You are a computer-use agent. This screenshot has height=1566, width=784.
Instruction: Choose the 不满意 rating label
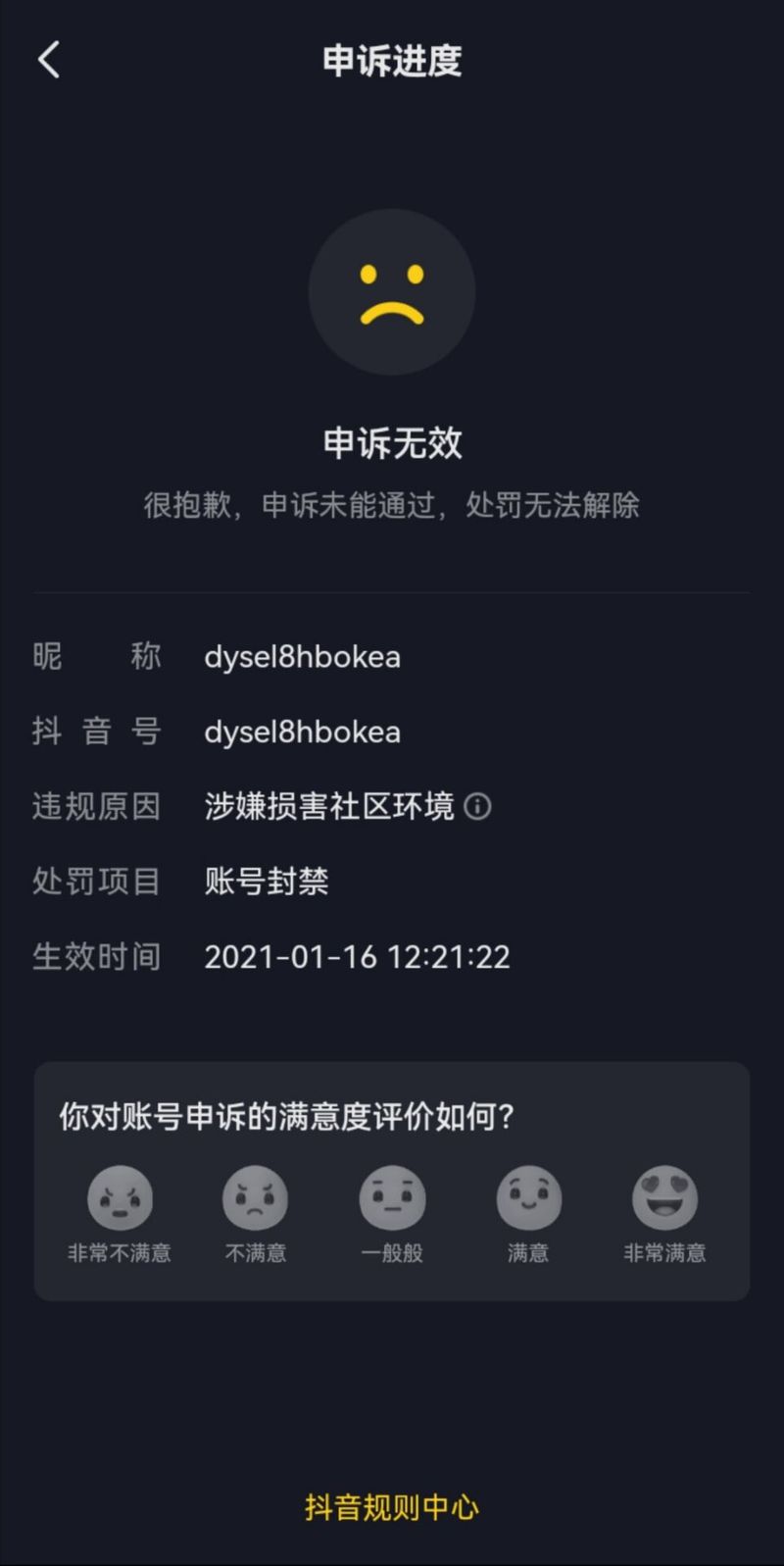[x=256, y=1250]
